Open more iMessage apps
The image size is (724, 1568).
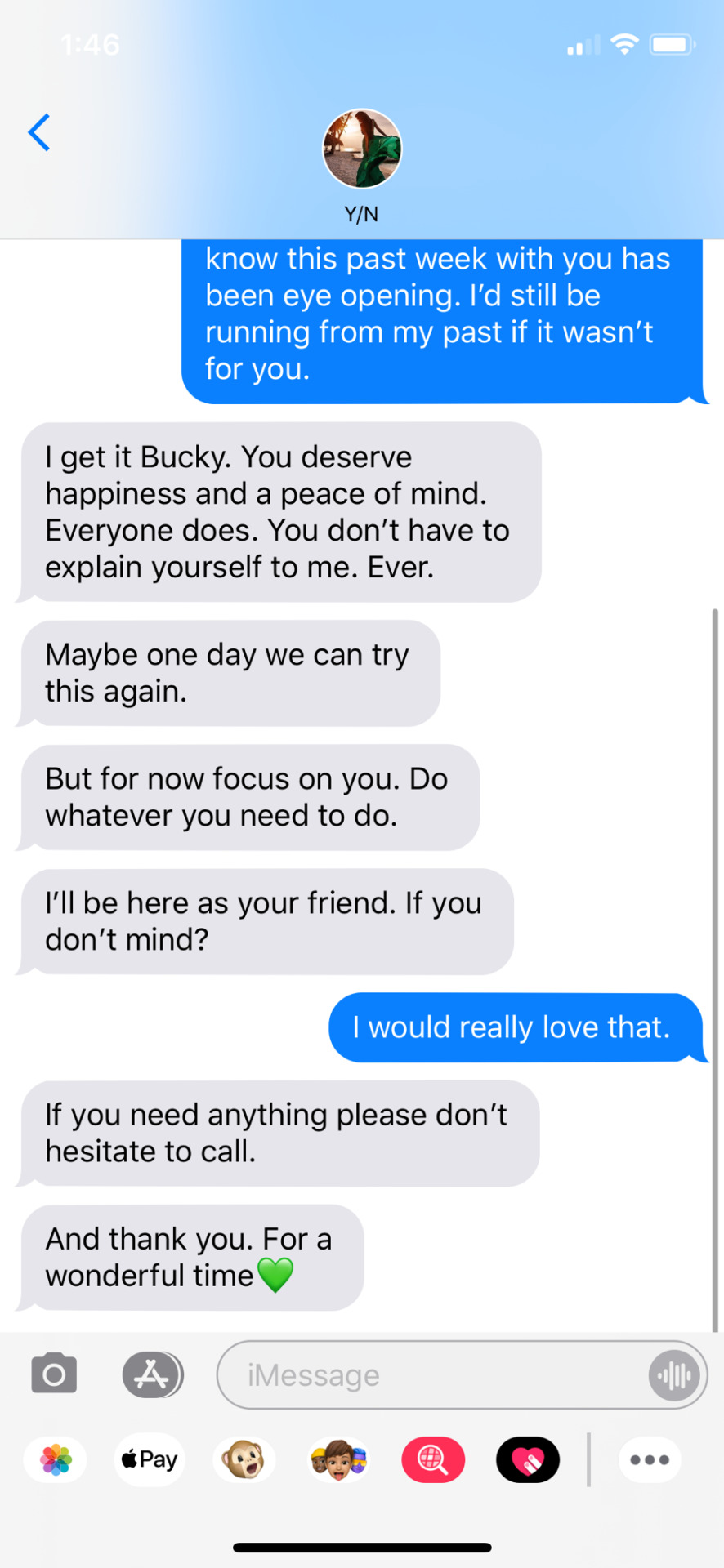pos(650,1459)
